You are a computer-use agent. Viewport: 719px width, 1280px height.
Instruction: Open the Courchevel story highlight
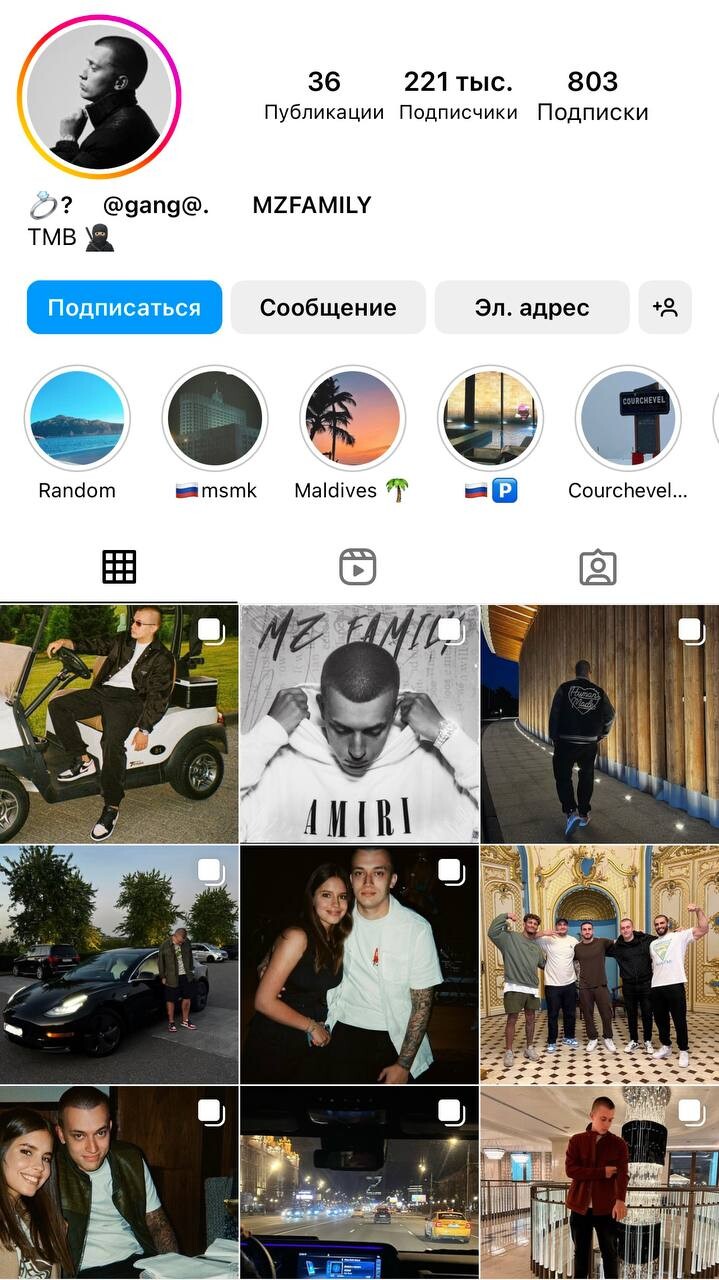pyautogui.click(x=628, y=418)
